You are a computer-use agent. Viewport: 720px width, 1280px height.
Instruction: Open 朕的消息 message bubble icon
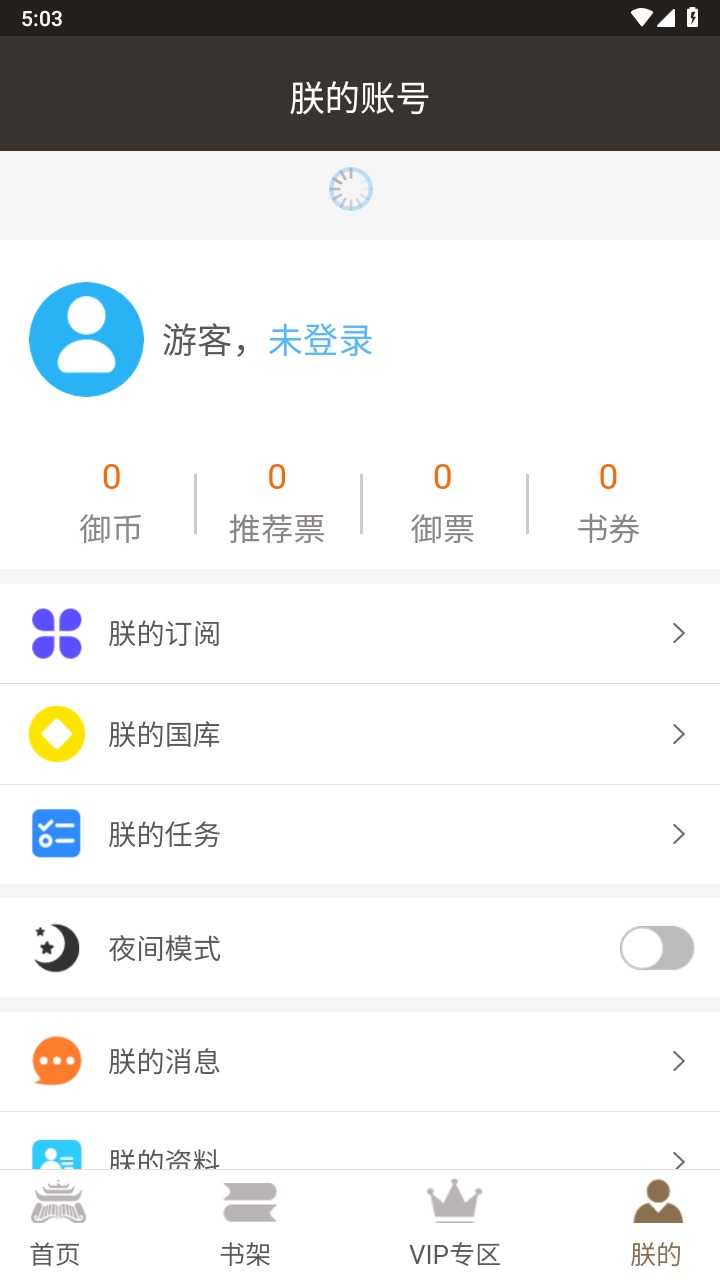point(57,1061)
